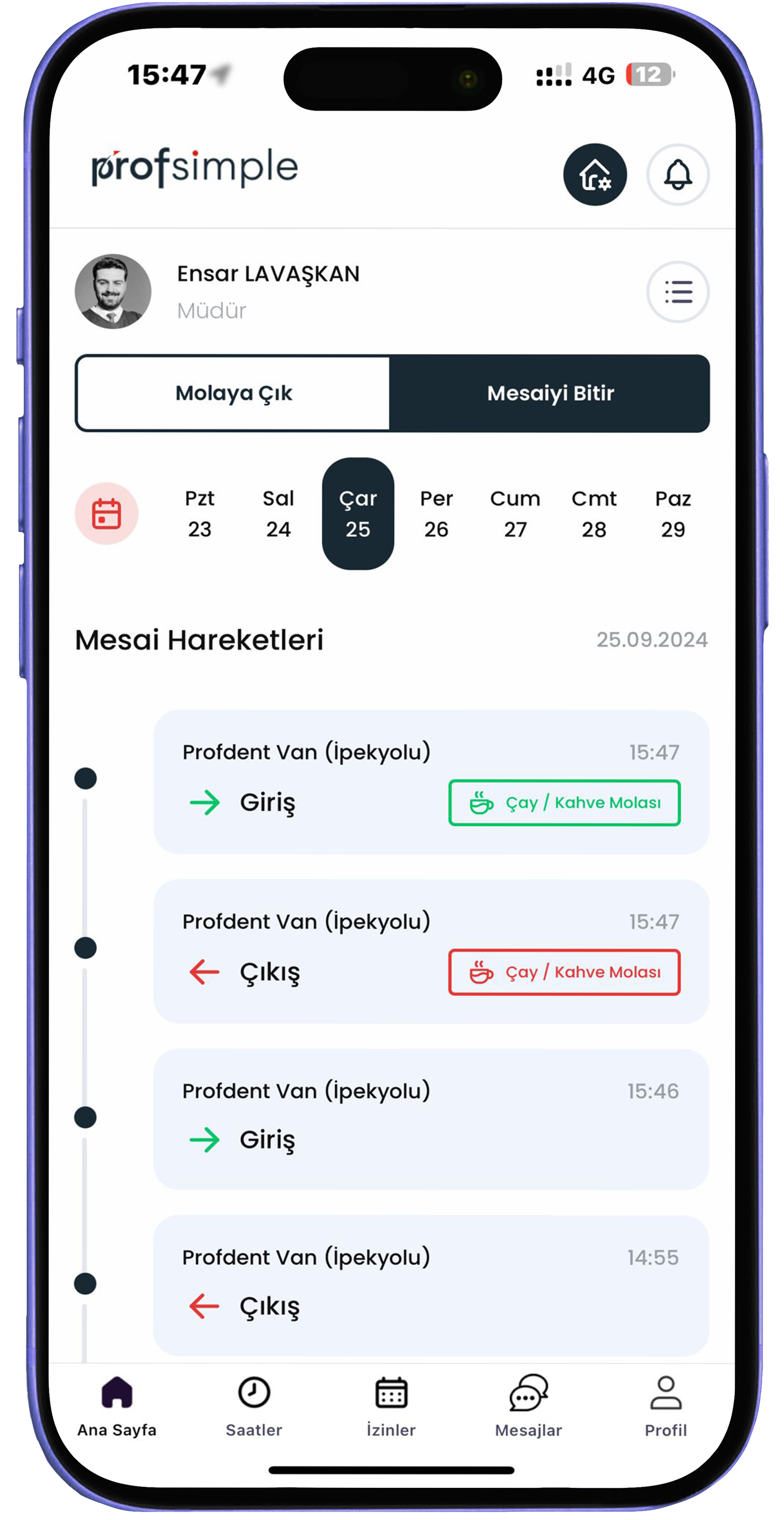Select Per 26 in the week strip
Screen dimensions: 784x1520
coord(436,513)
